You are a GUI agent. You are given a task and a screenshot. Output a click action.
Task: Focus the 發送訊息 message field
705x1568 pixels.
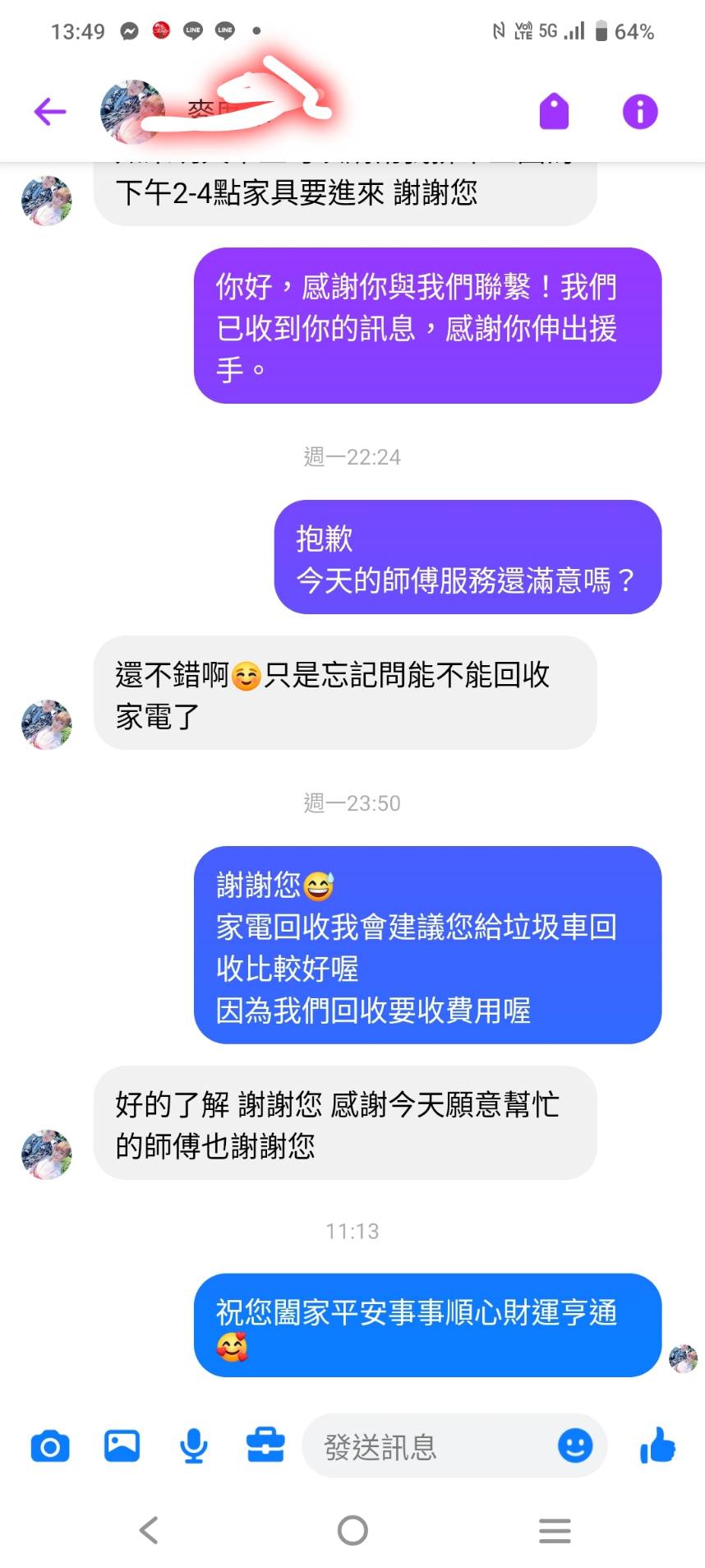tap(427, 1446)
